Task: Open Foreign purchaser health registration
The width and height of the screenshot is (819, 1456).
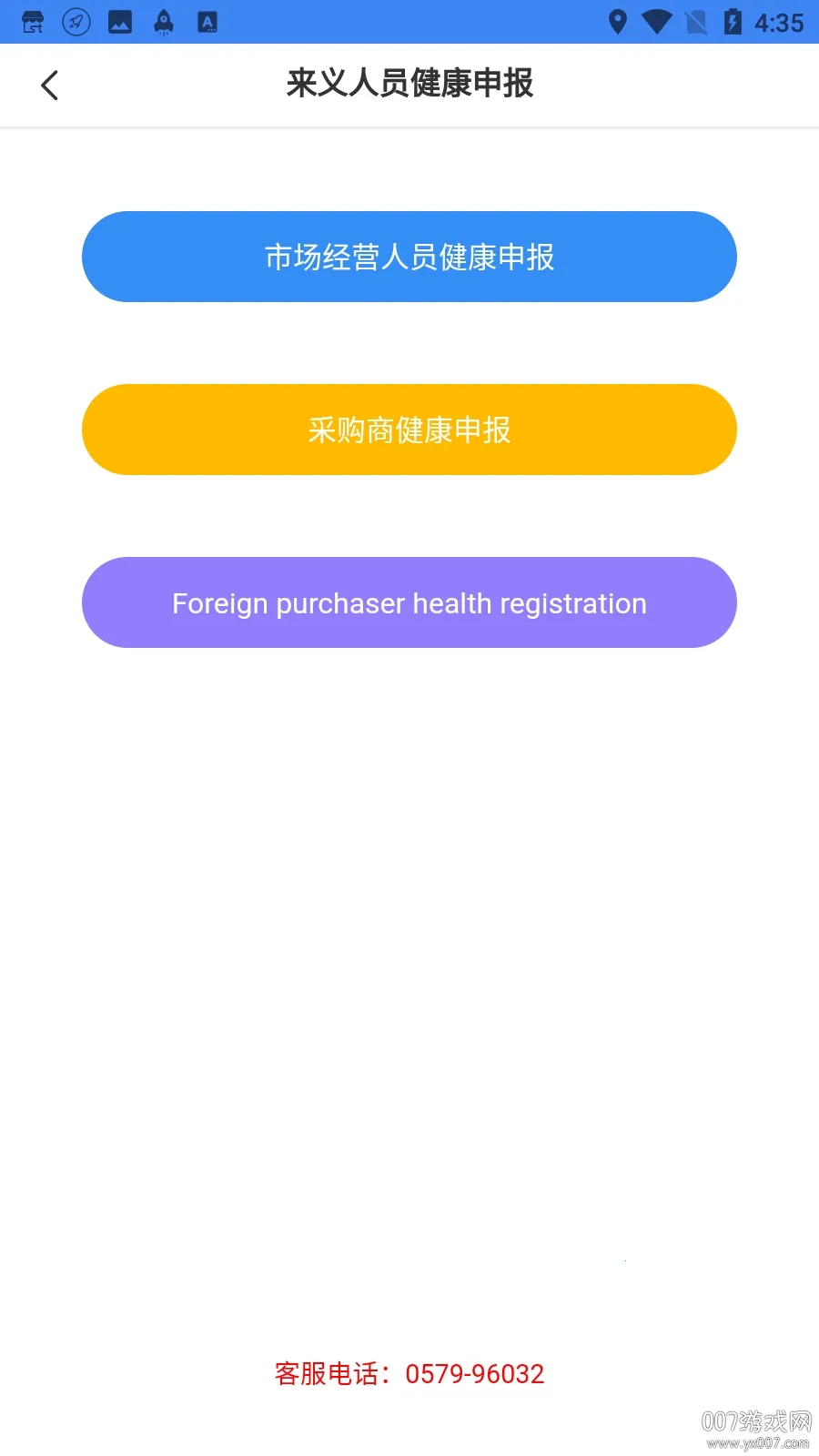Action: coord(409,602)
